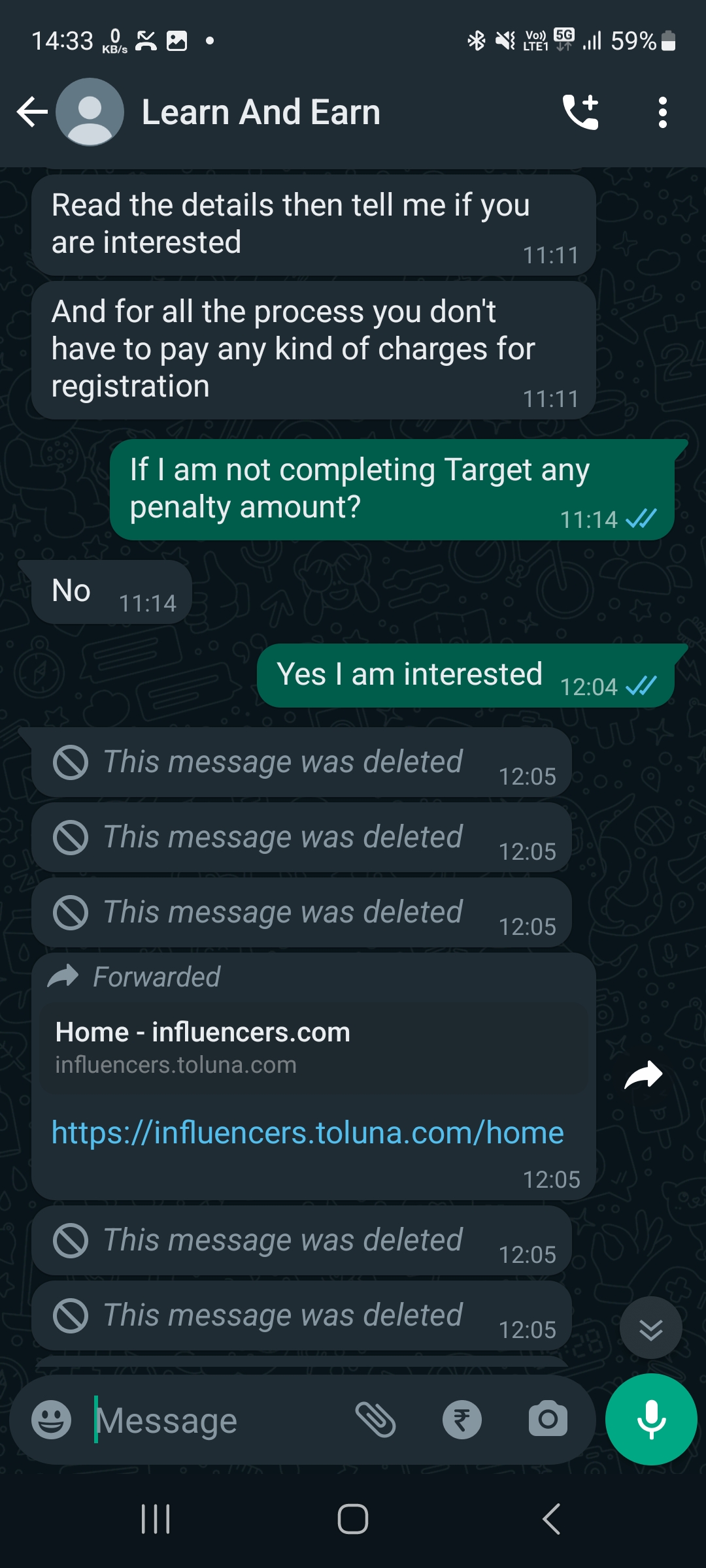Open the influencers.toluna.com/home link
The width and height of the screenshot is (706, 1568).
coord(307,1132)
